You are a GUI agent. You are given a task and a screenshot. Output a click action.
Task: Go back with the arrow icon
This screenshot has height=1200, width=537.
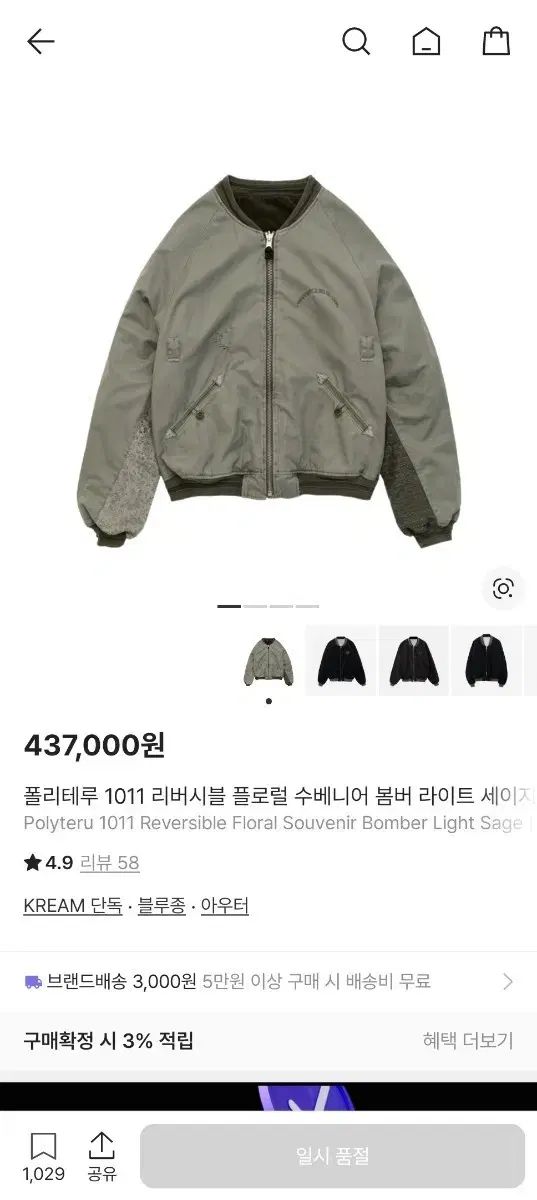(x=40, y=41)
